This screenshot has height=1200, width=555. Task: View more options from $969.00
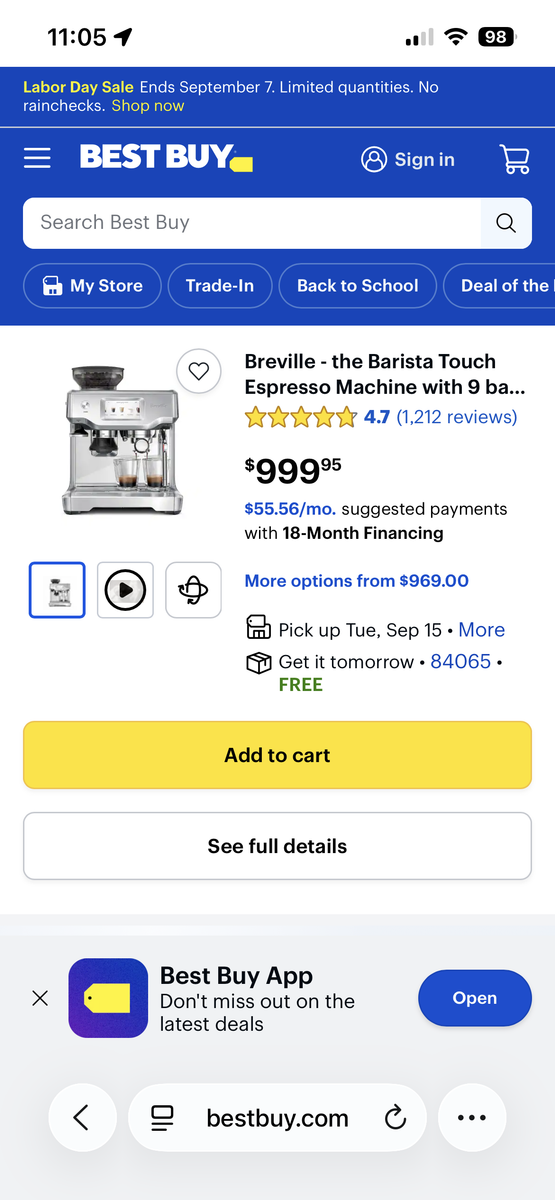point(357,581)
